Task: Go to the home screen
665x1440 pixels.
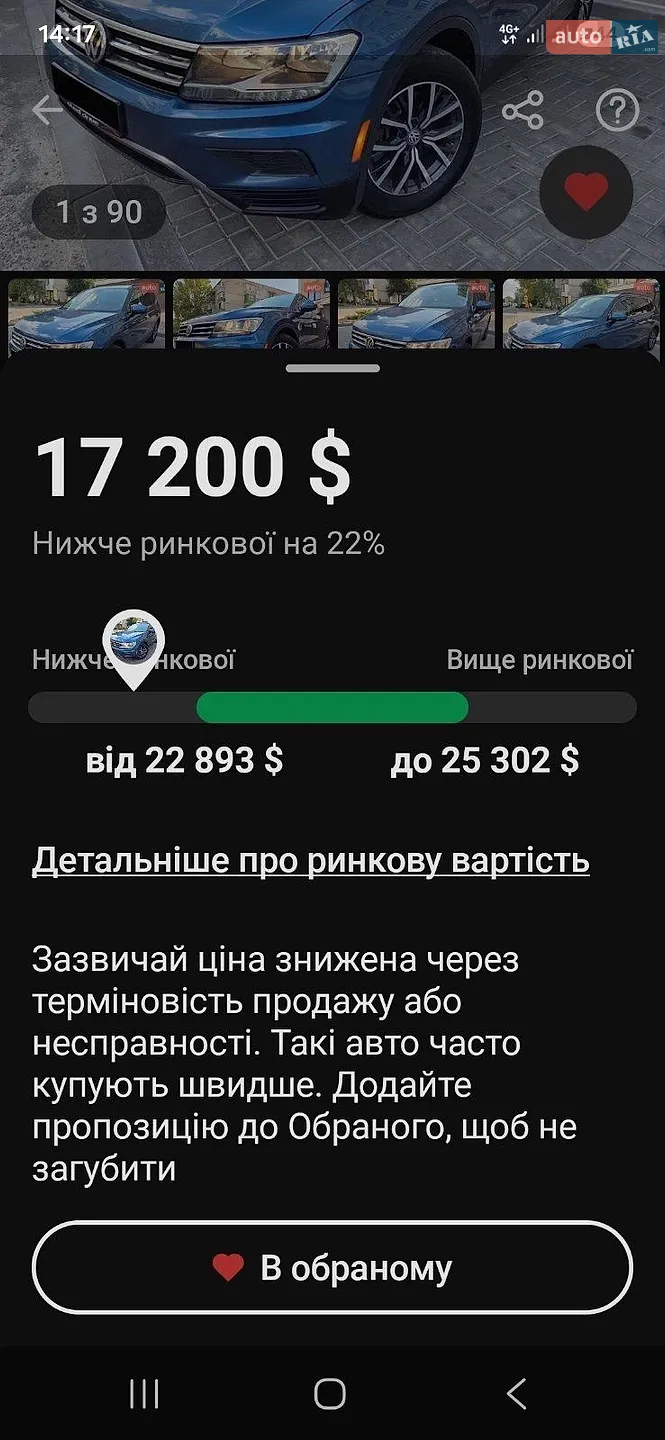Action: (x=330, y=1393)
